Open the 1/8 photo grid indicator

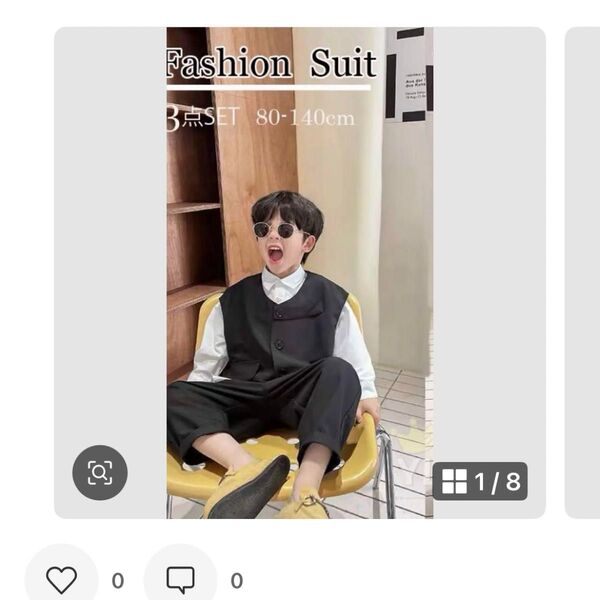pos(481,482)
